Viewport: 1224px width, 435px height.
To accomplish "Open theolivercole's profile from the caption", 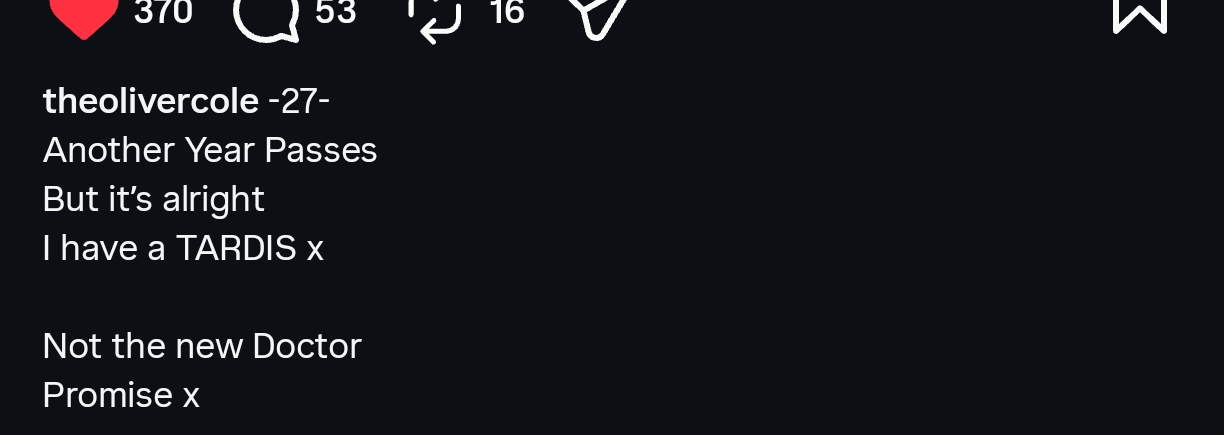I will (151, 101).
